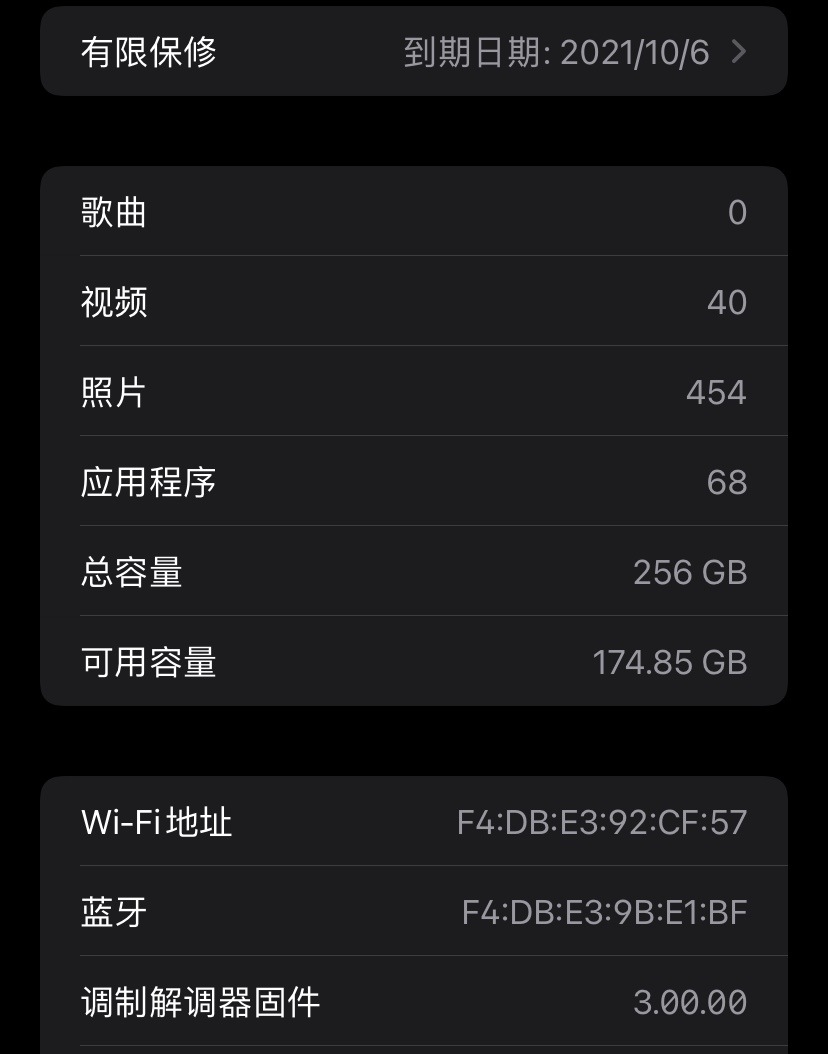
Task: Open the 有限保修 warranty row
Action: pyautogui.click(x=414, y=52)
